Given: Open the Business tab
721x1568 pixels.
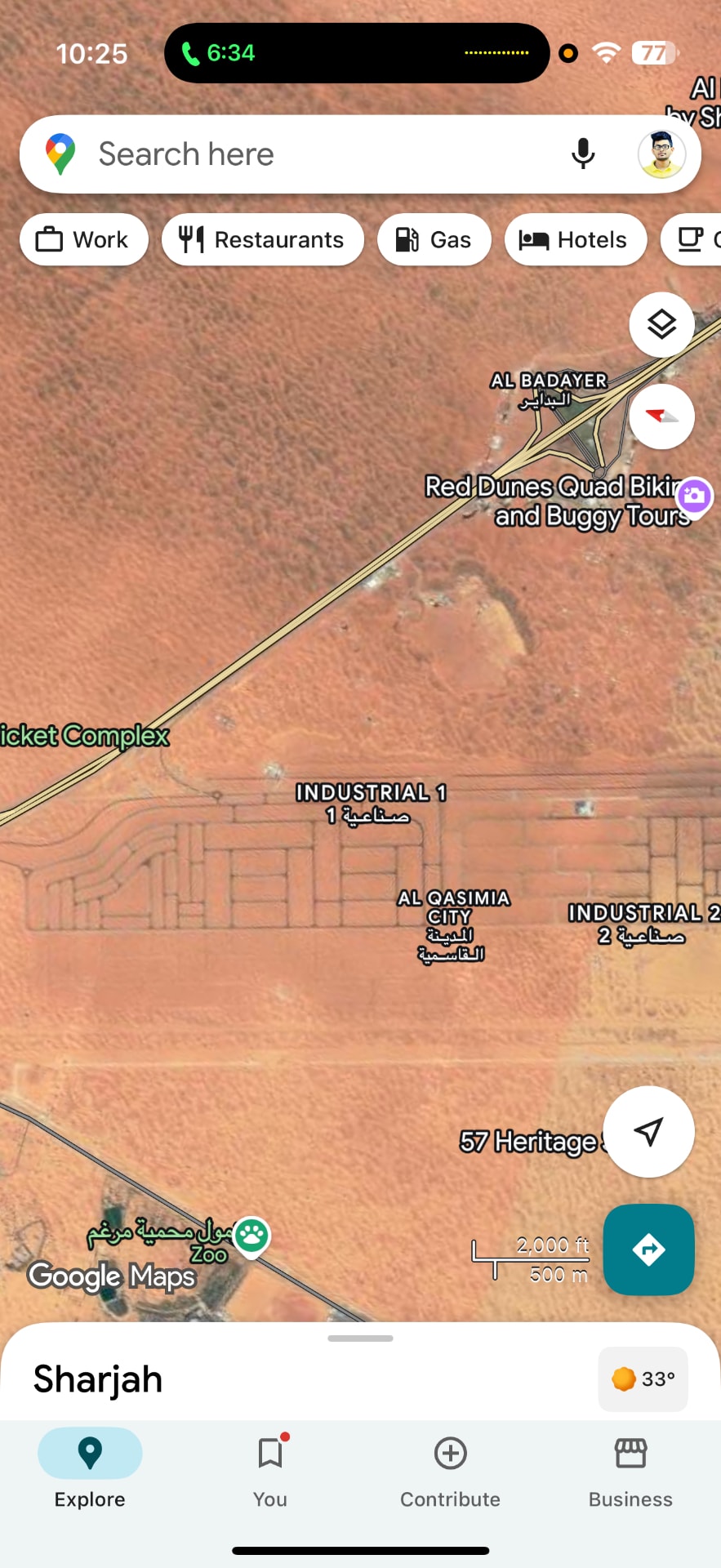Looking at the screenshot, I should pyautogui.click(x=630, y=1472).
